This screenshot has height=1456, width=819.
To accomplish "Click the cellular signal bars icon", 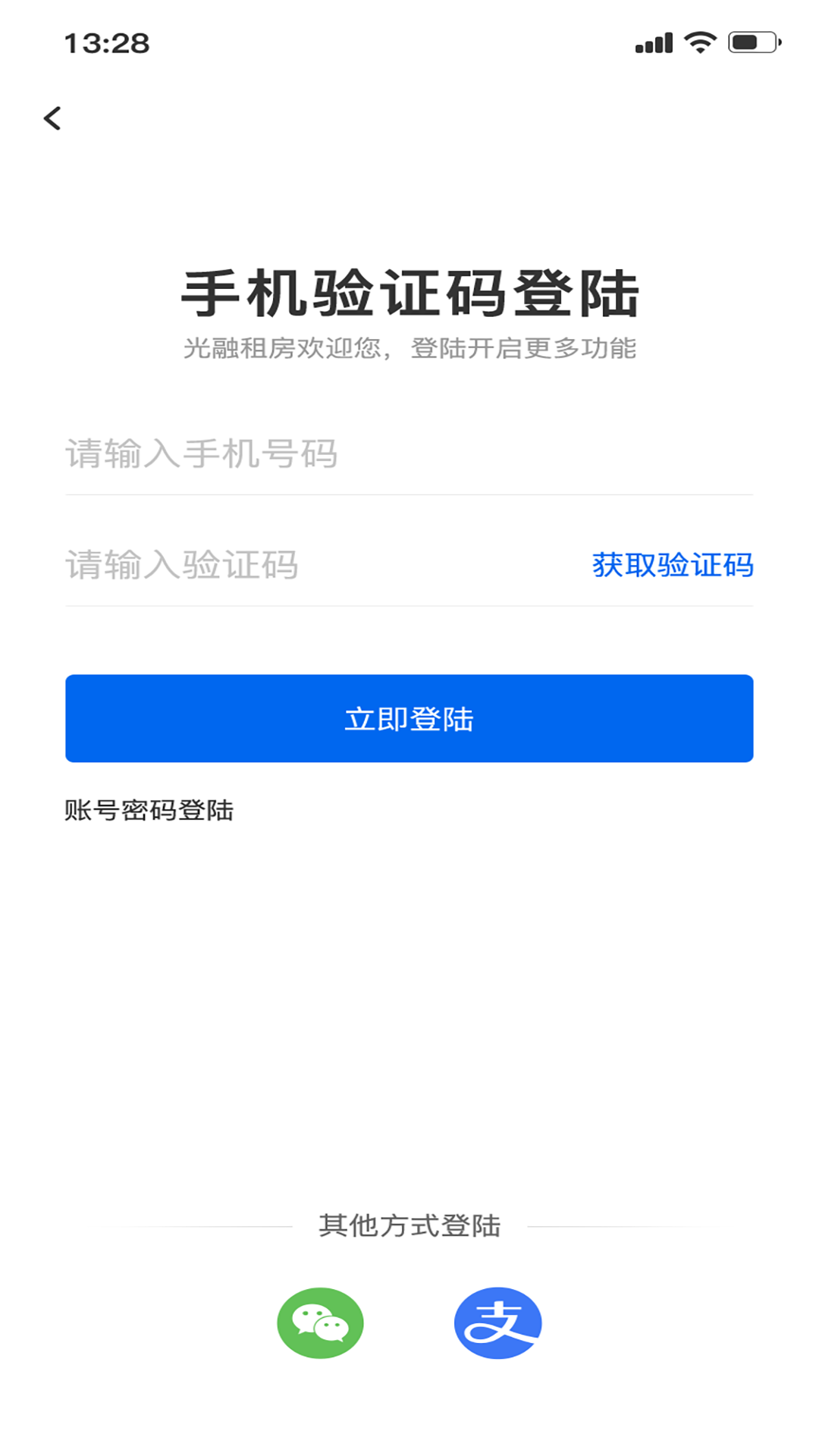I will point(654,43).
